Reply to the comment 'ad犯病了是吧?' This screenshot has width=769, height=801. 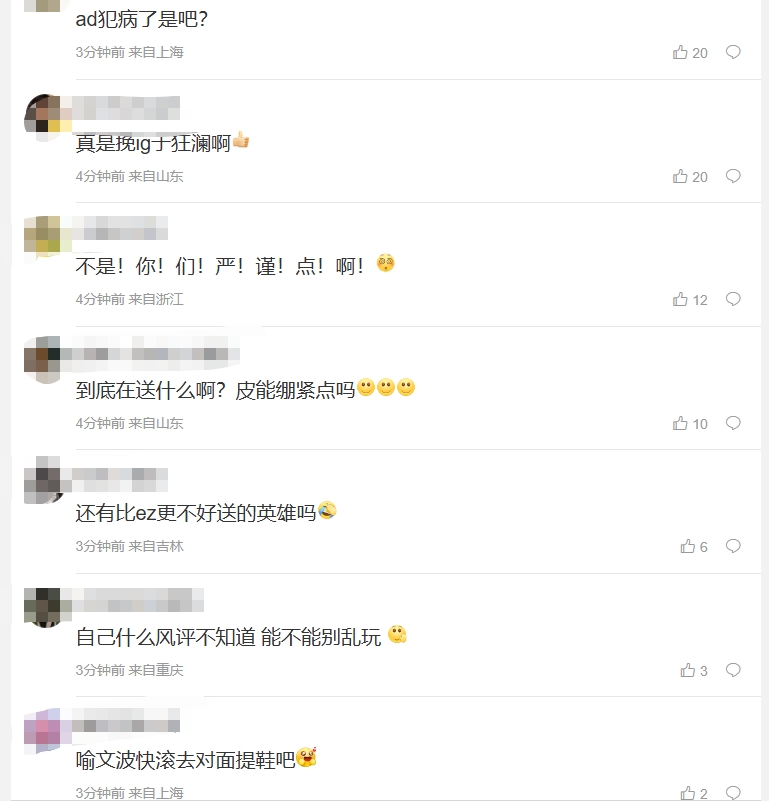(733, 52)
